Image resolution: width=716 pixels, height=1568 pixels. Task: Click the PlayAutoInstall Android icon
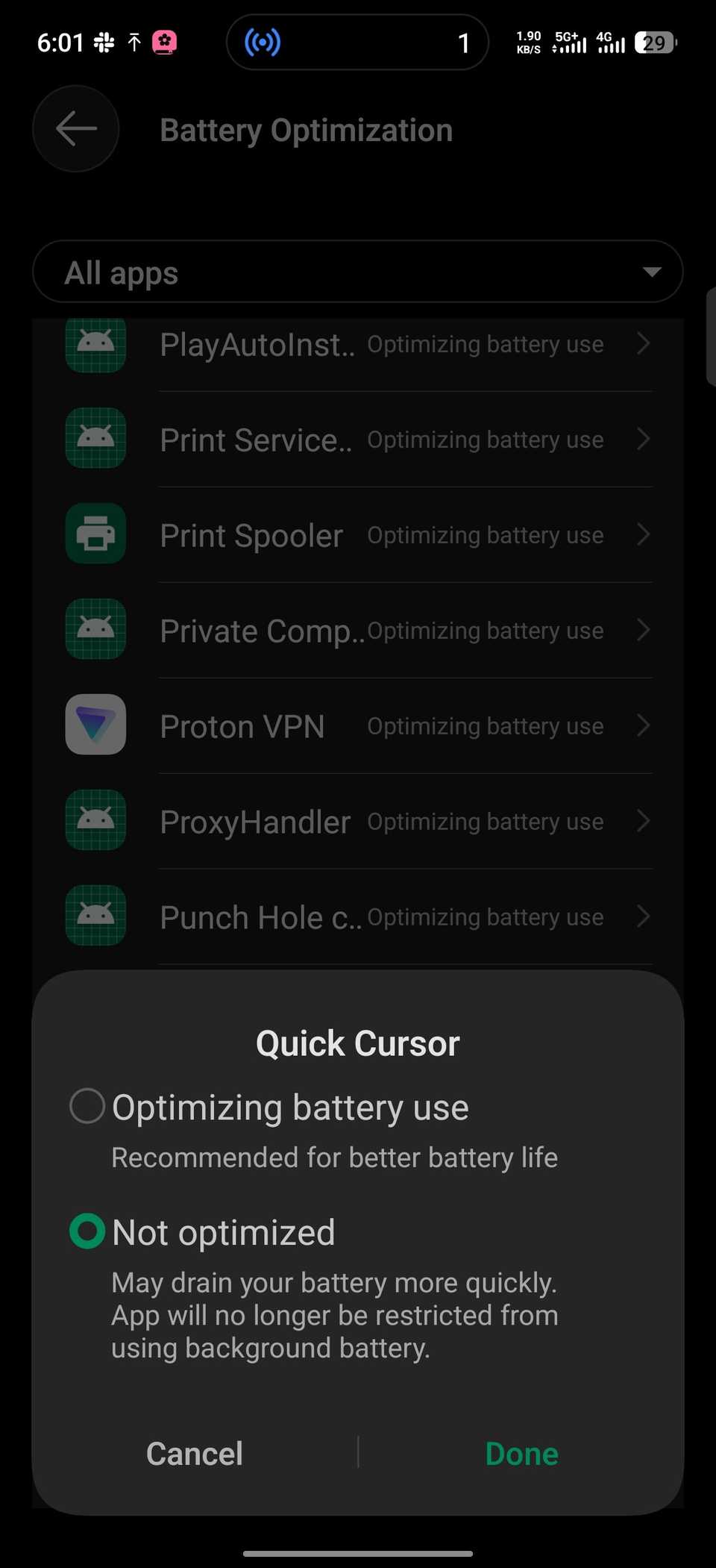coord(95,344)
